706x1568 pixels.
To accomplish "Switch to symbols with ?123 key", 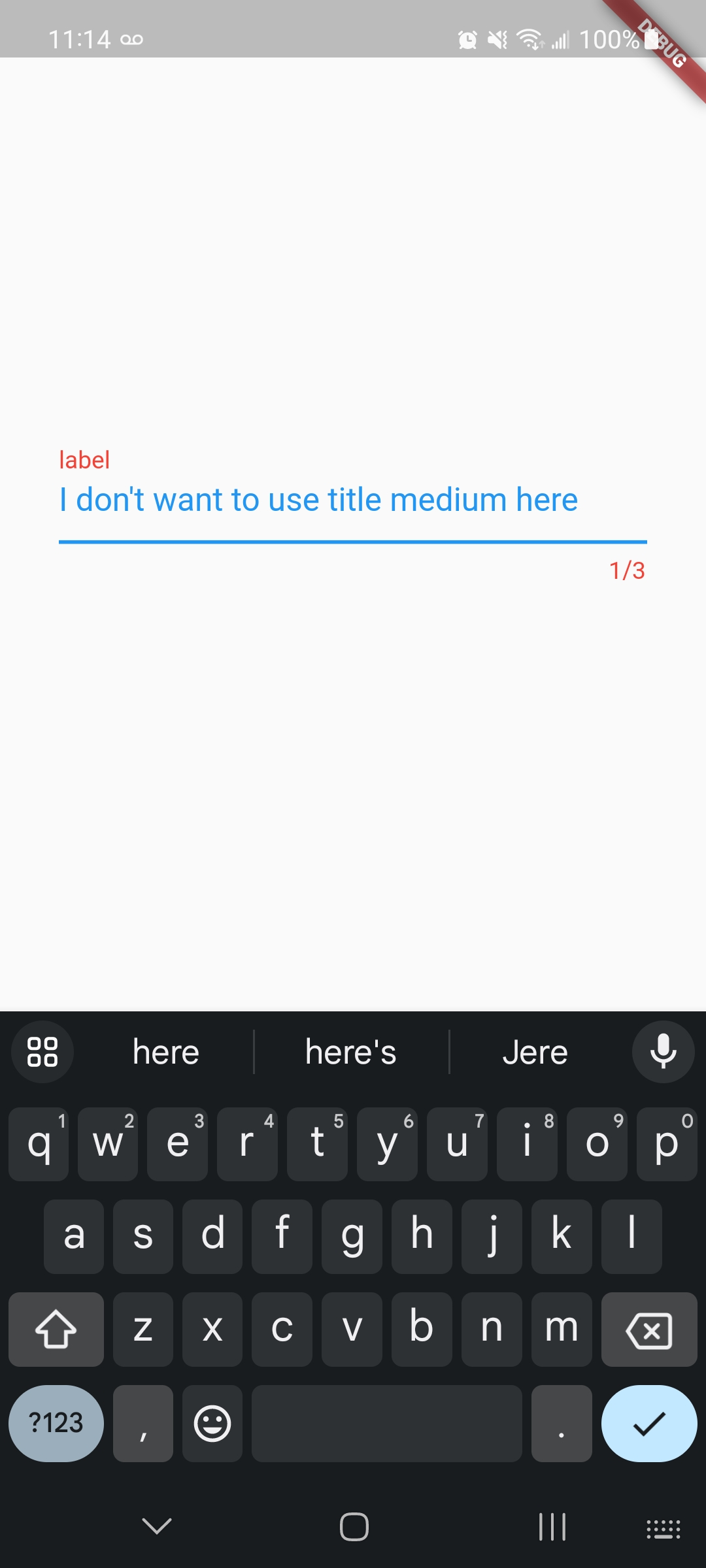I will click(56, 1423).
